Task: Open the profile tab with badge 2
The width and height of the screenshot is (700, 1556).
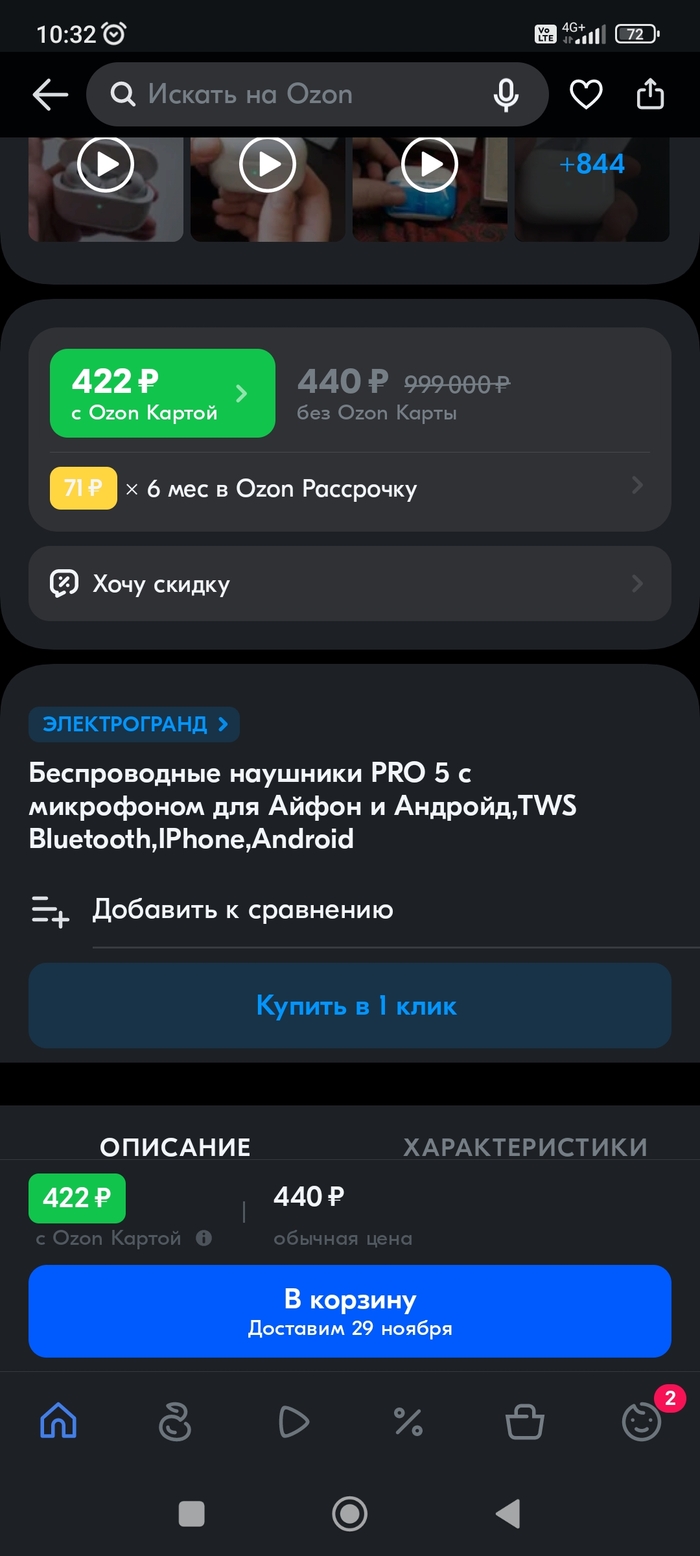Action: (642, 1420)
